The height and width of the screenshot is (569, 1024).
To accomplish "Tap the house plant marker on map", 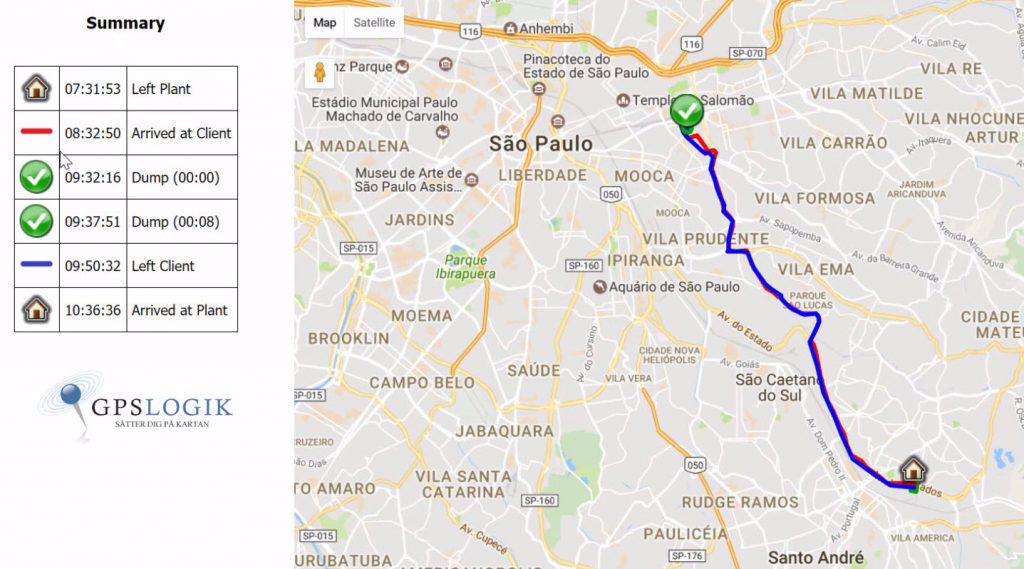I will [912, 470].
